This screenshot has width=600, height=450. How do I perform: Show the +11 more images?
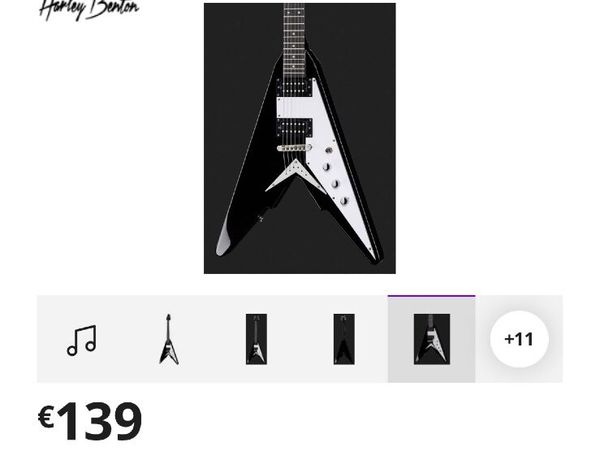click(x=519, y=339)
